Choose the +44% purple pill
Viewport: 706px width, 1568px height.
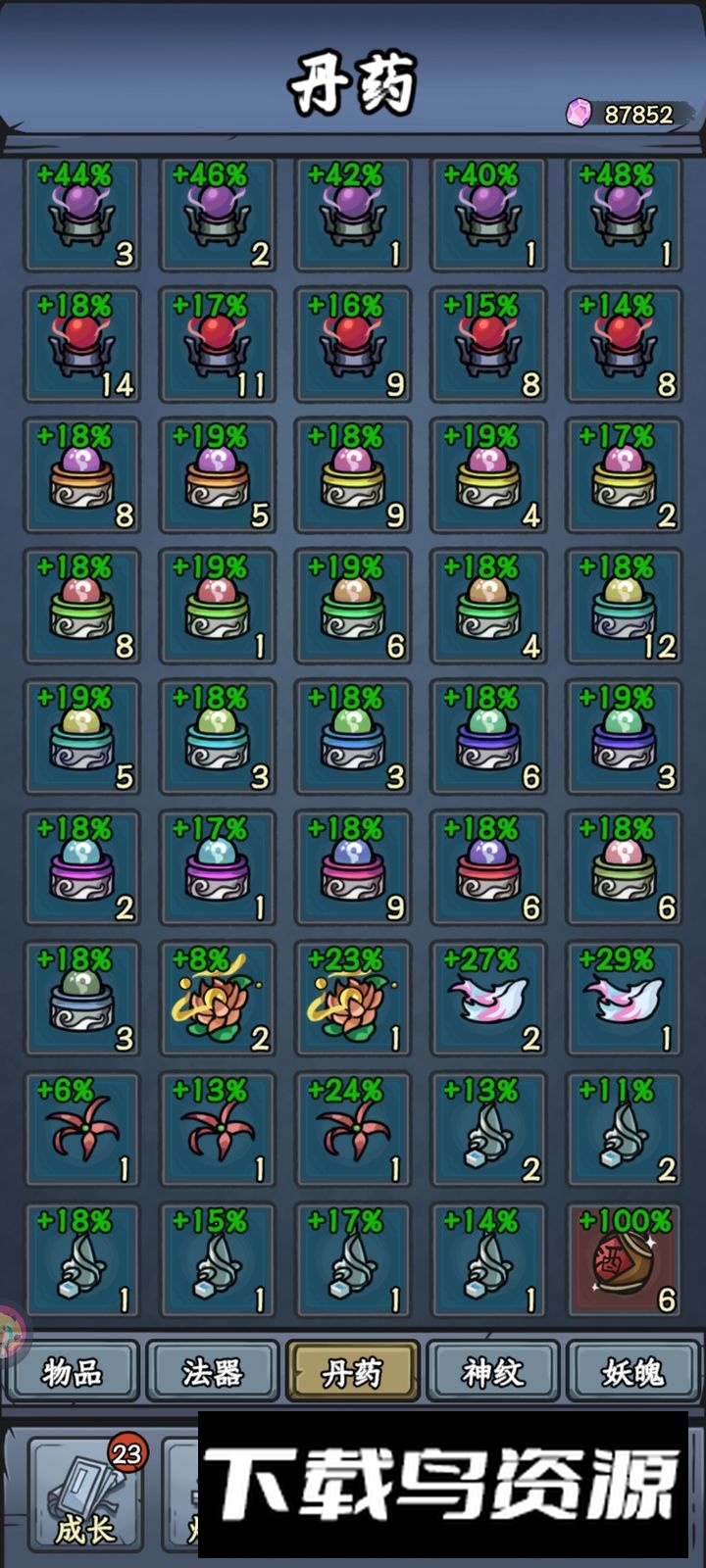(82, 216)
